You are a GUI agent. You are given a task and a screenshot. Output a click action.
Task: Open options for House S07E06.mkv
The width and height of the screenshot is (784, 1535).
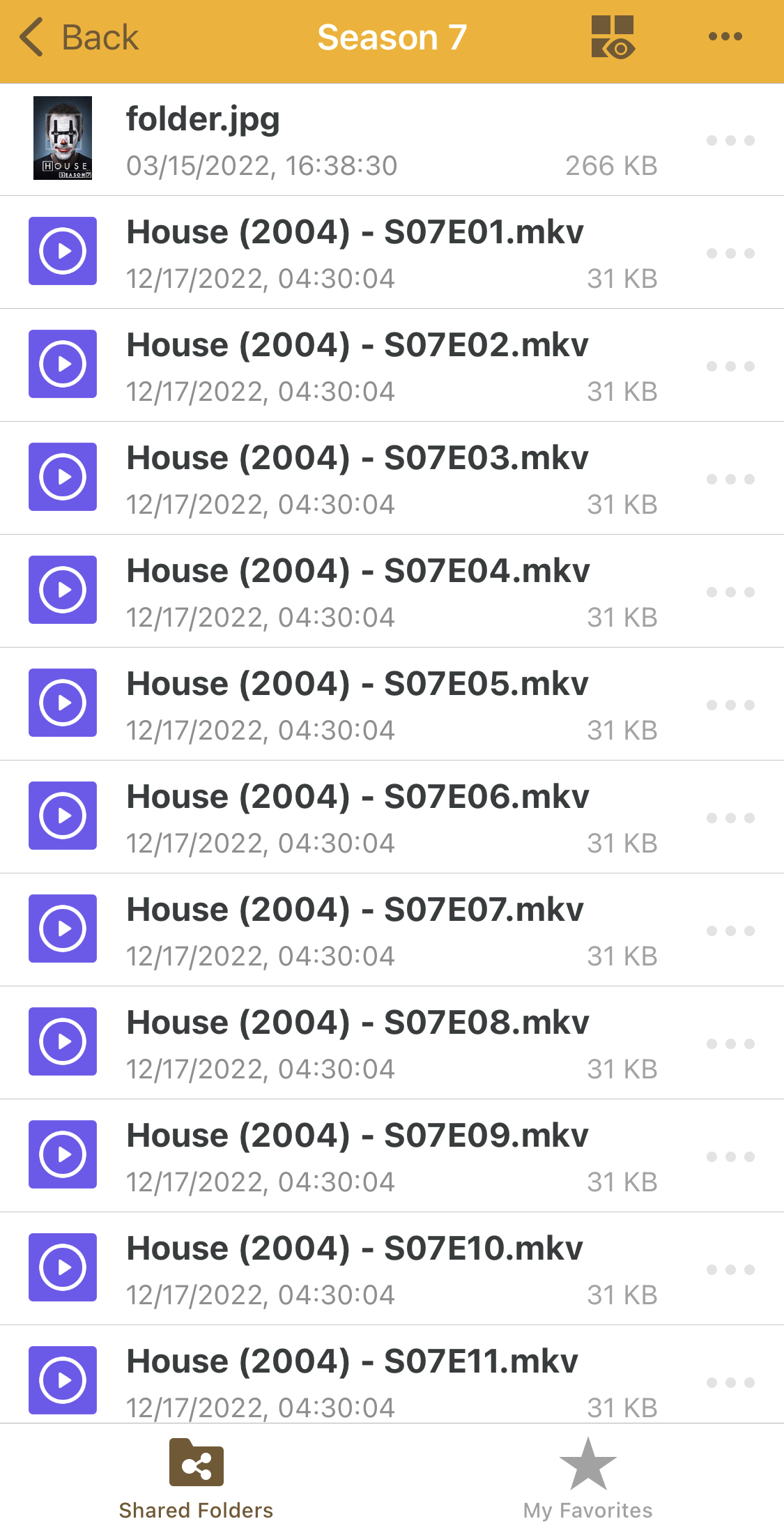tap(730, 818)
